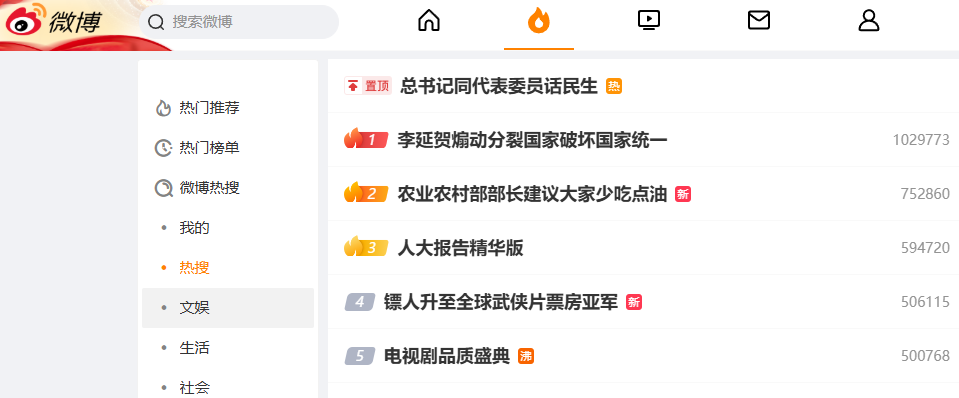Open hot topic 人大报告精华版
This screenshot has width=959, height=398.
tap(461, 248)
